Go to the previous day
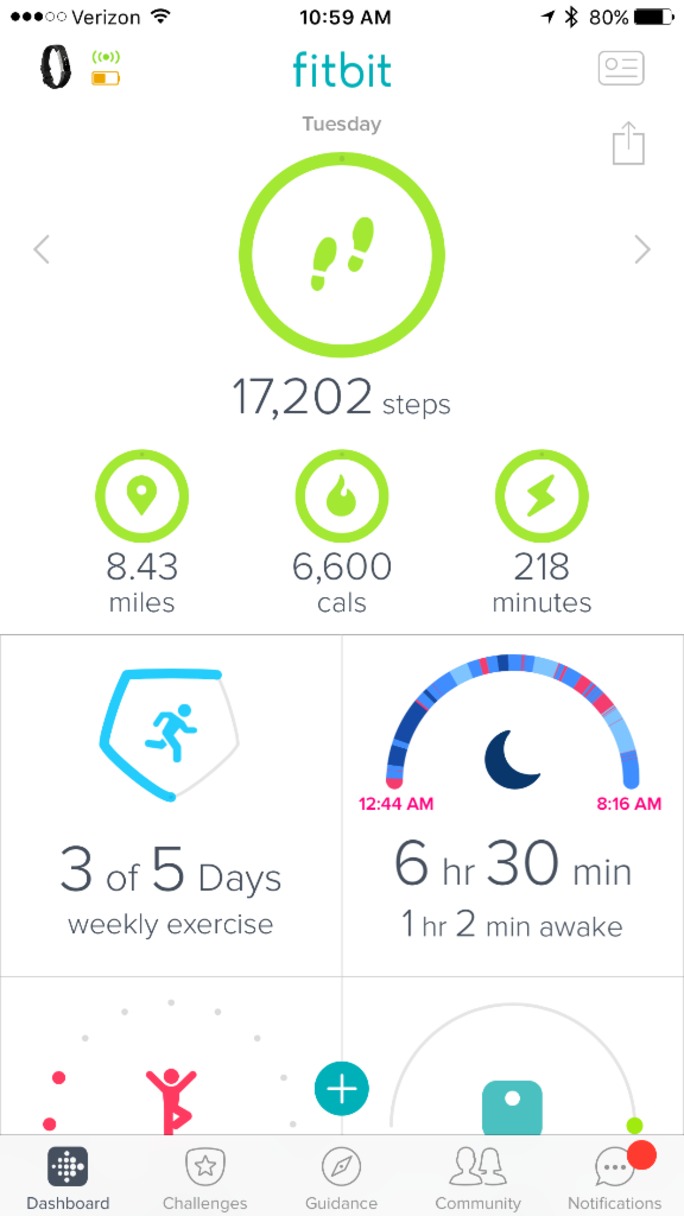 coord(42,249)
